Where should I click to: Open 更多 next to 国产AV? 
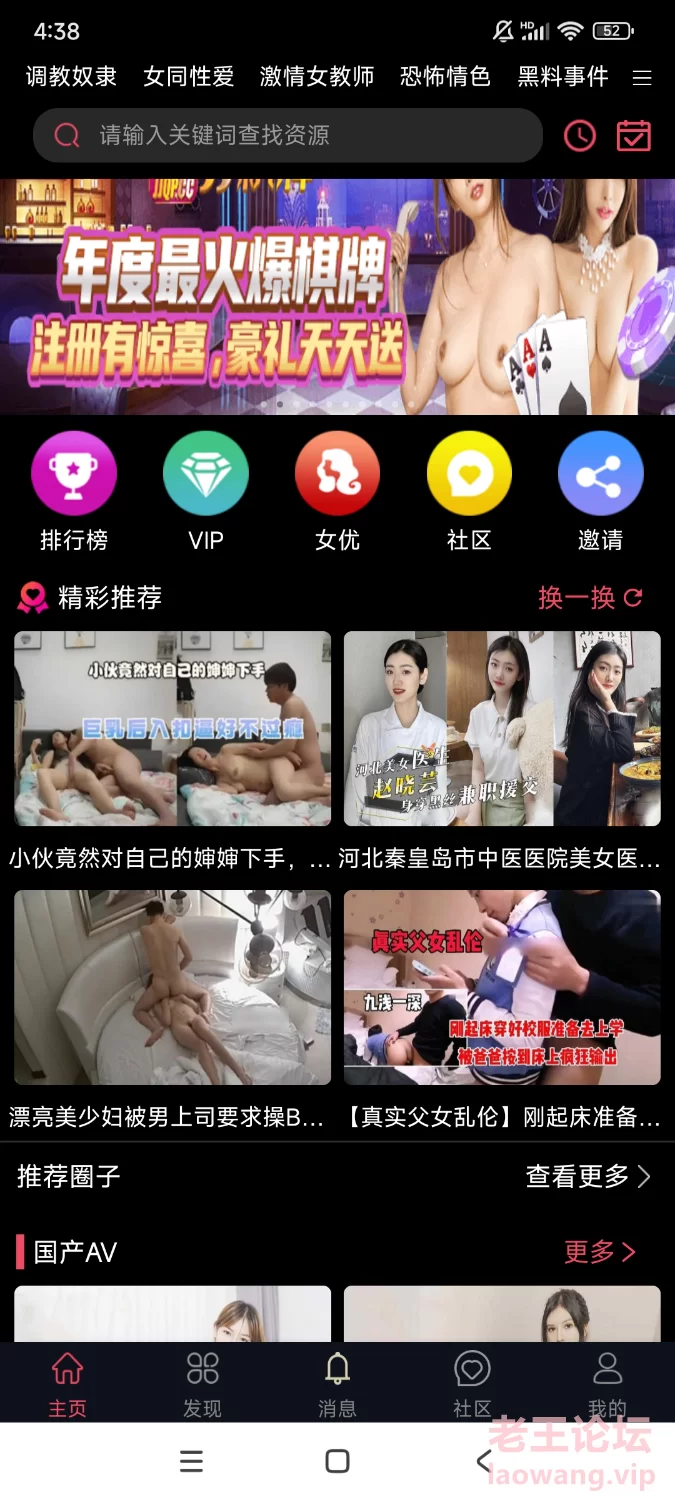click(600, 1251)
